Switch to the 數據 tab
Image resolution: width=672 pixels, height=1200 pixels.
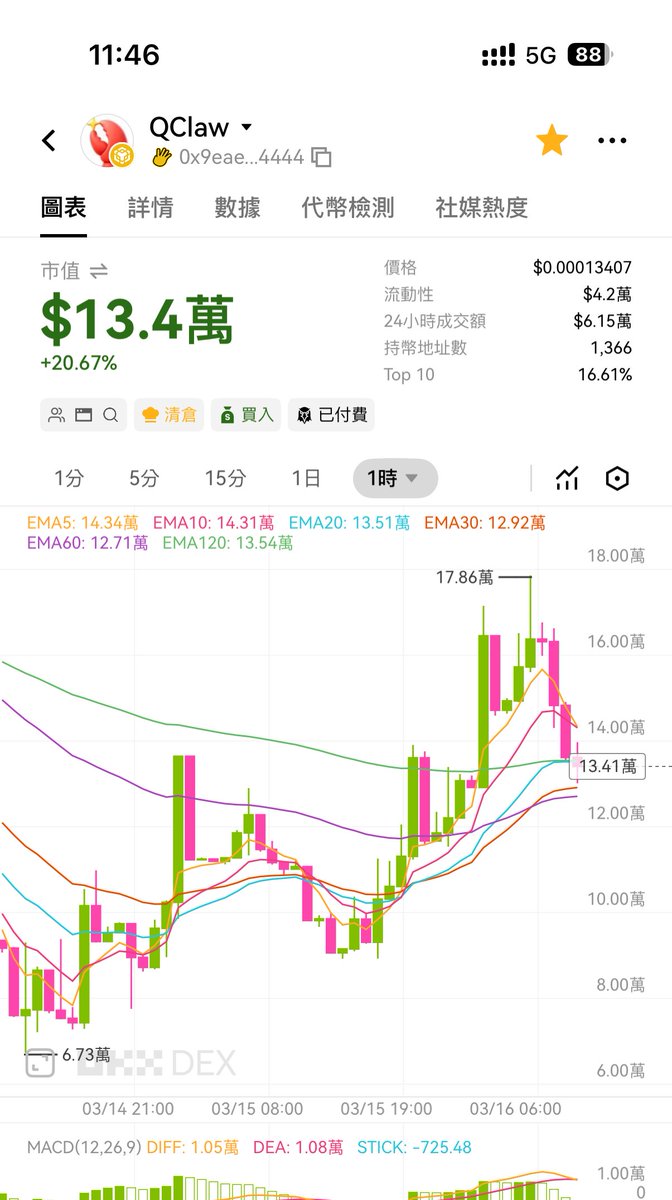pos(237,208)
